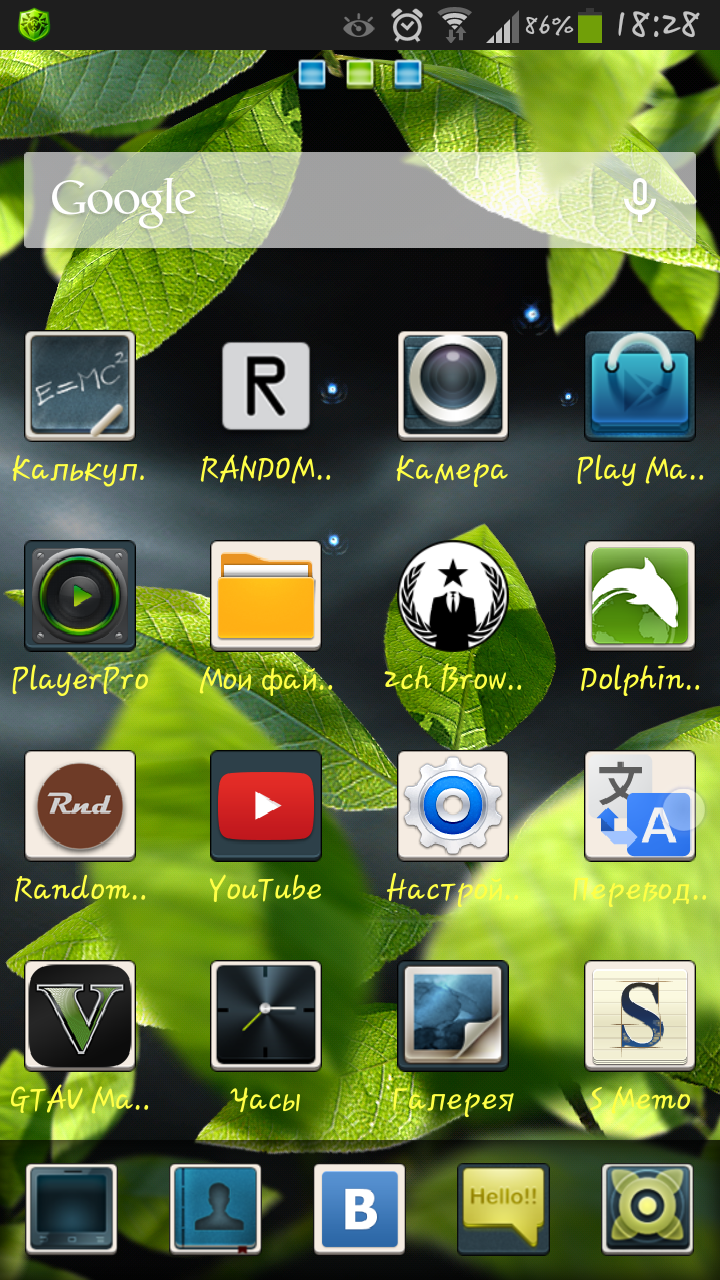Open the Random.. app with Rnd icon
The width and height of the screenshot is (720, 1280).
pyautogui.click(x=80, y=806)
